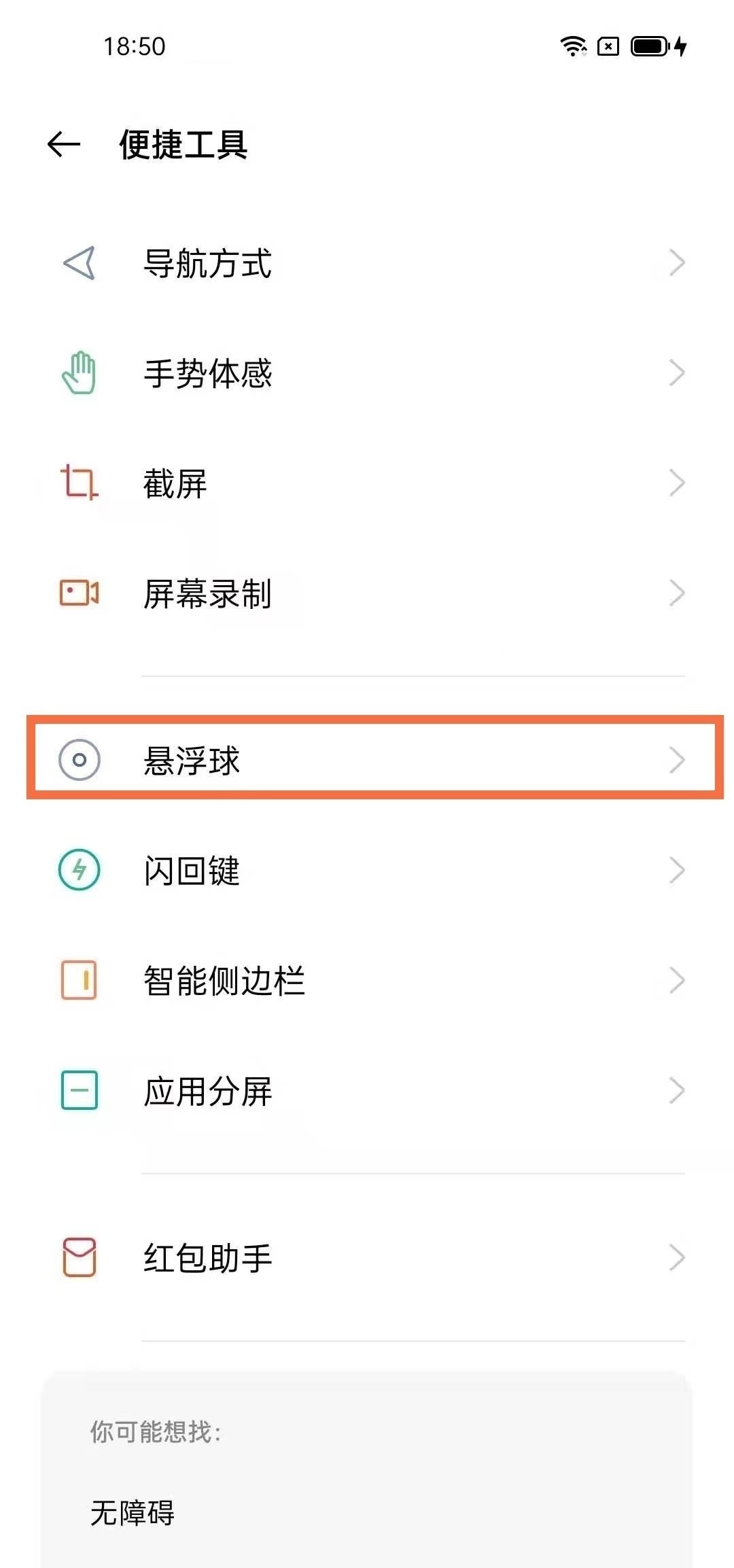Tap the battery indicator in status bar
Screen dimensions: 734x1568
pyautogui.click(x=649, y=46)
